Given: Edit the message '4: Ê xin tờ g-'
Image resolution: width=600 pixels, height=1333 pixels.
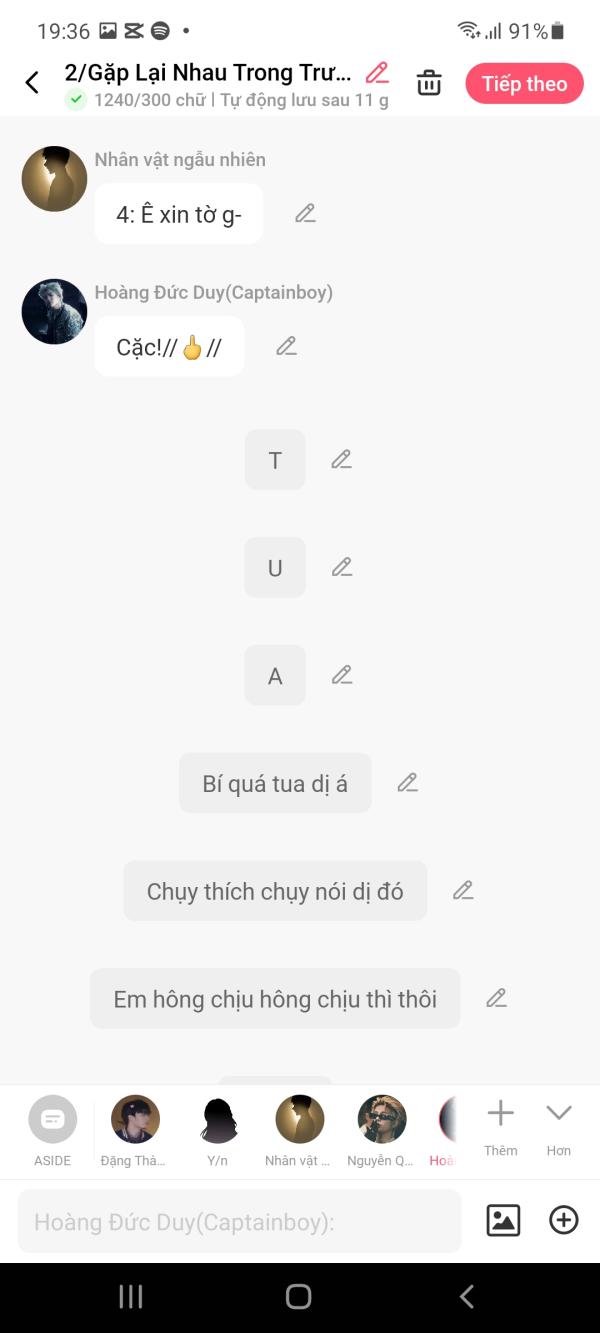Looking at the screenshot, I should (x=305, y=213).
